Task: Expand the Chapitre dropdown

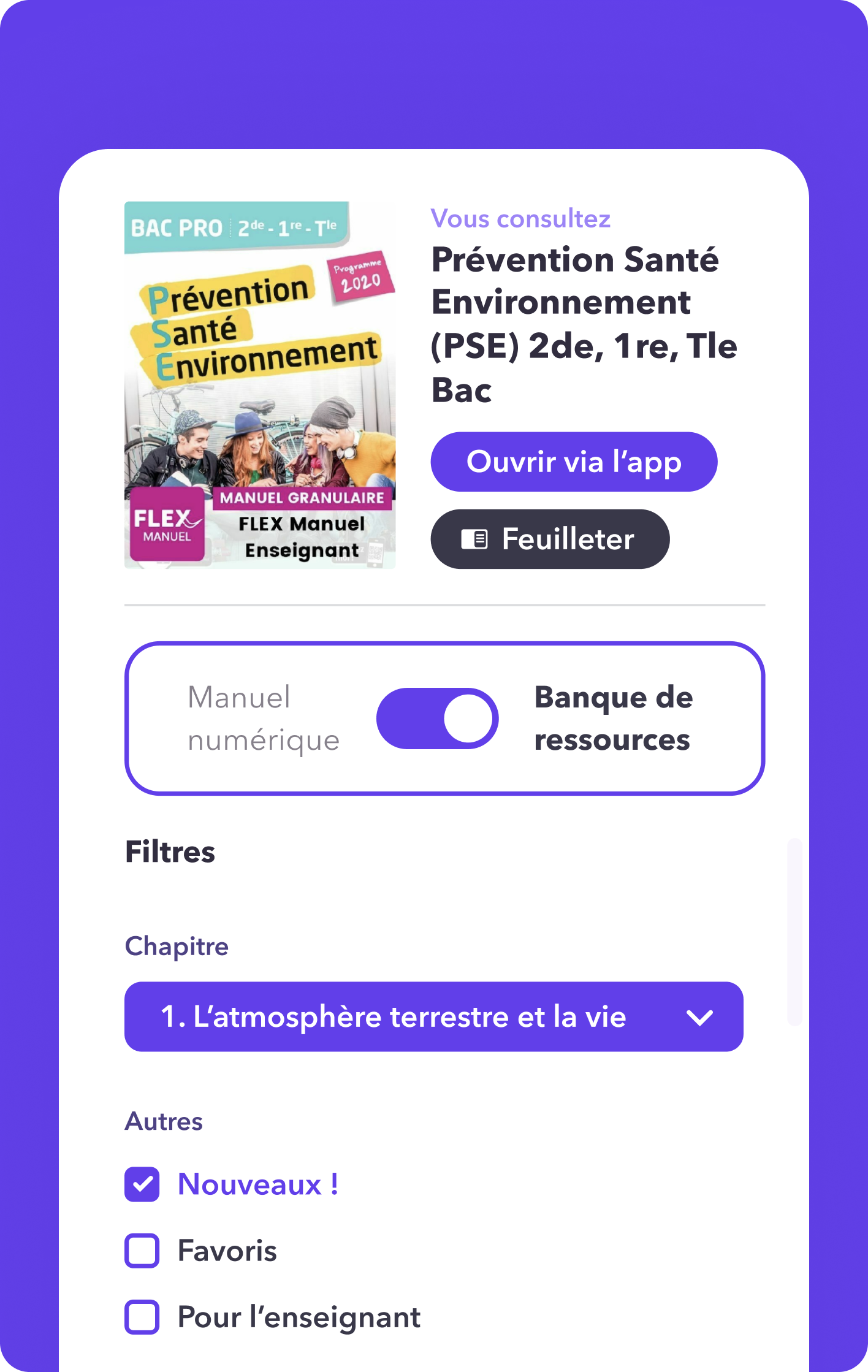Action: (x=433, y=1016)
